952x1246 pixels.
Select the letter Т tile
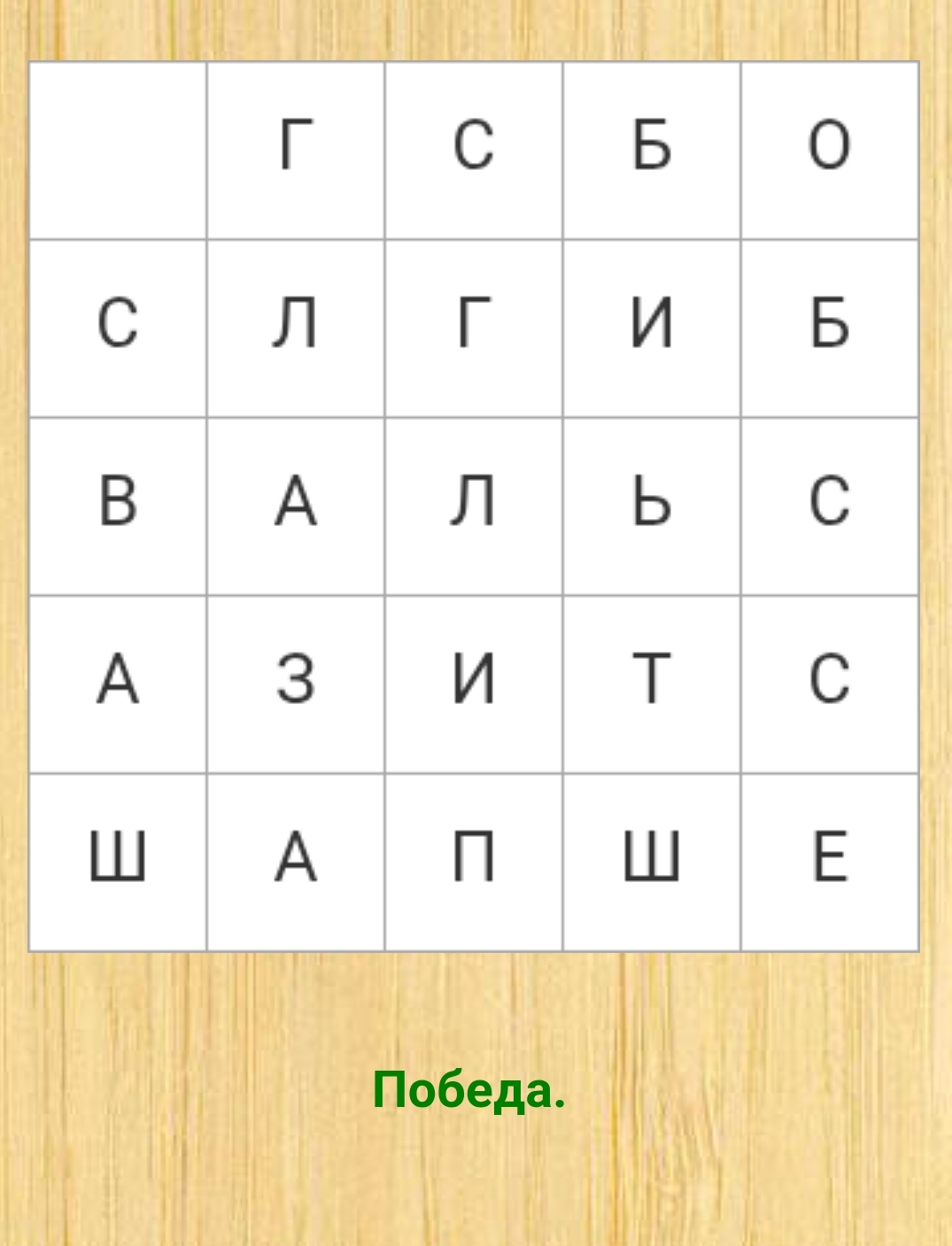click(x=651, y=685)
